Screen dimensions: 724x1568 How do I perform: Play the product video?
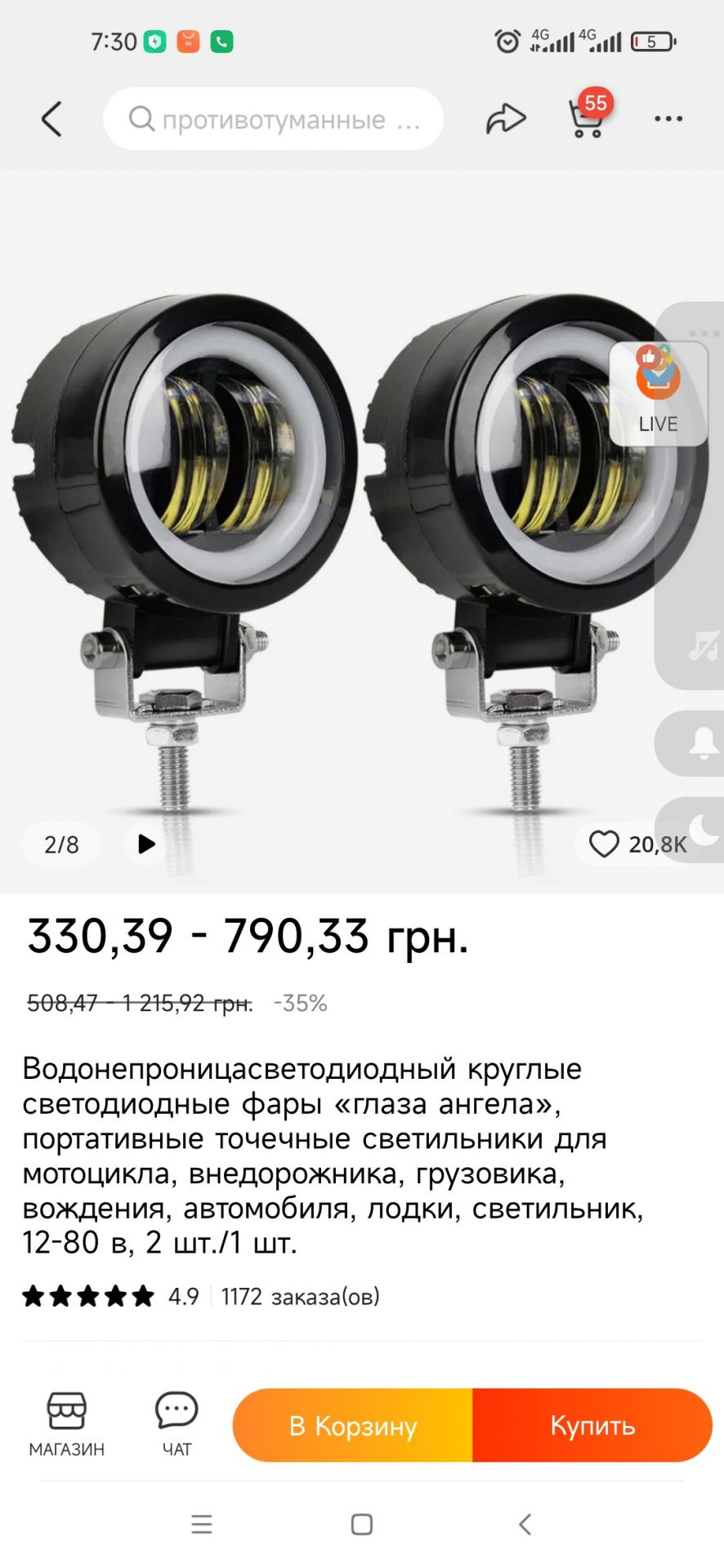point(146,844)
